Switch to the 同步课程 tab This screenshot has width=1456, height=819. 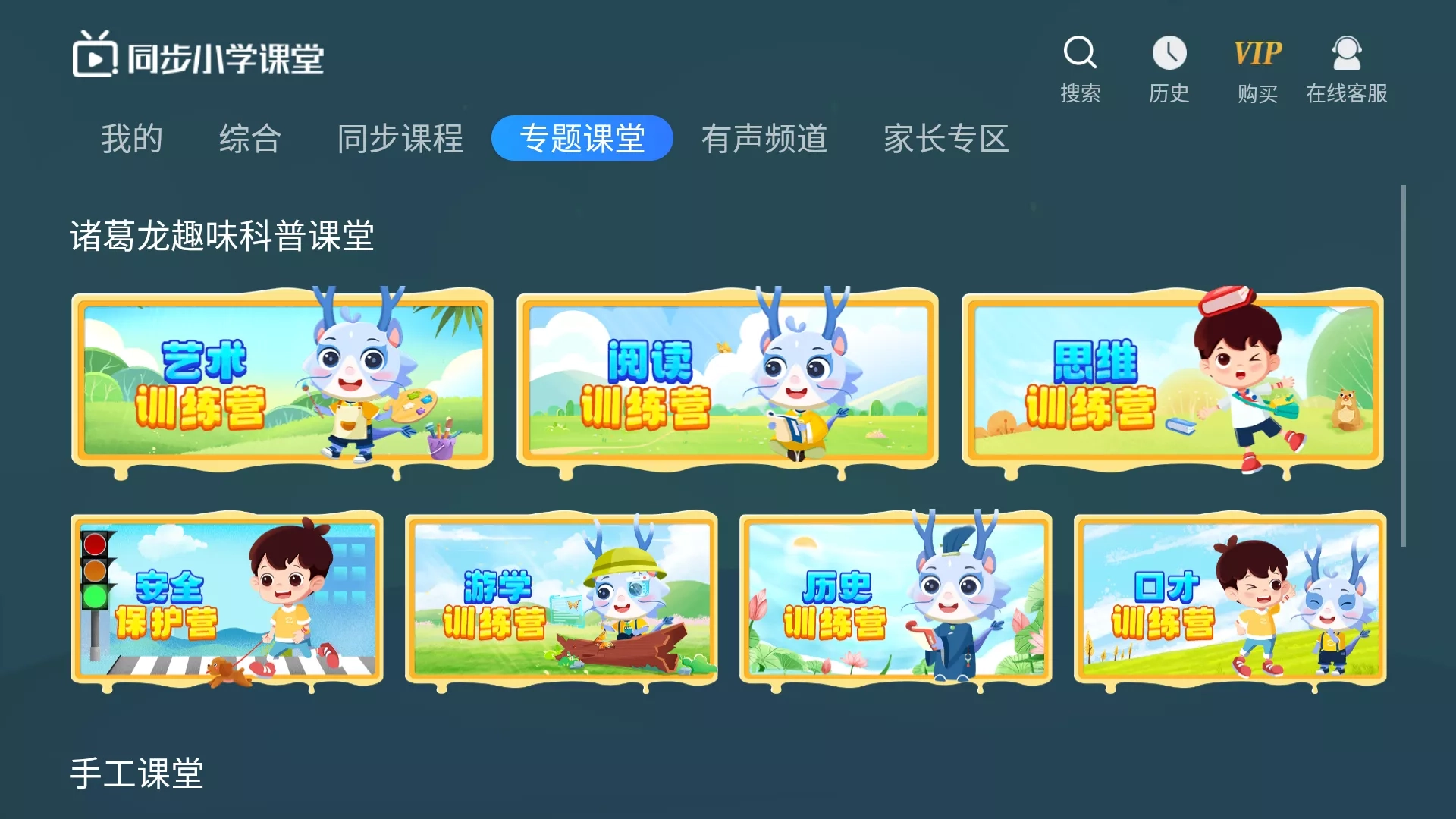point(400,139)
